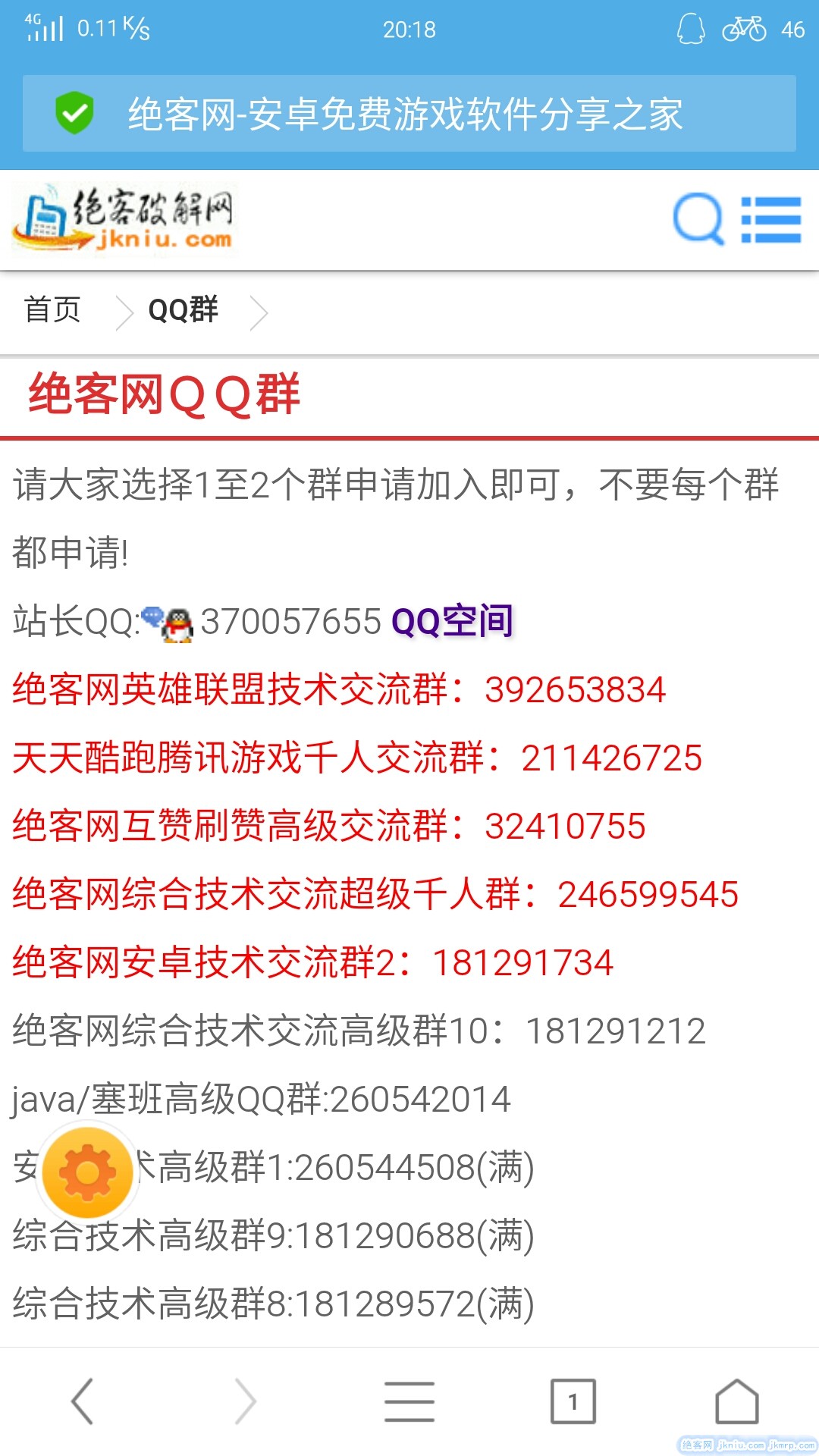Open the site menu list icon

[770, 219]
